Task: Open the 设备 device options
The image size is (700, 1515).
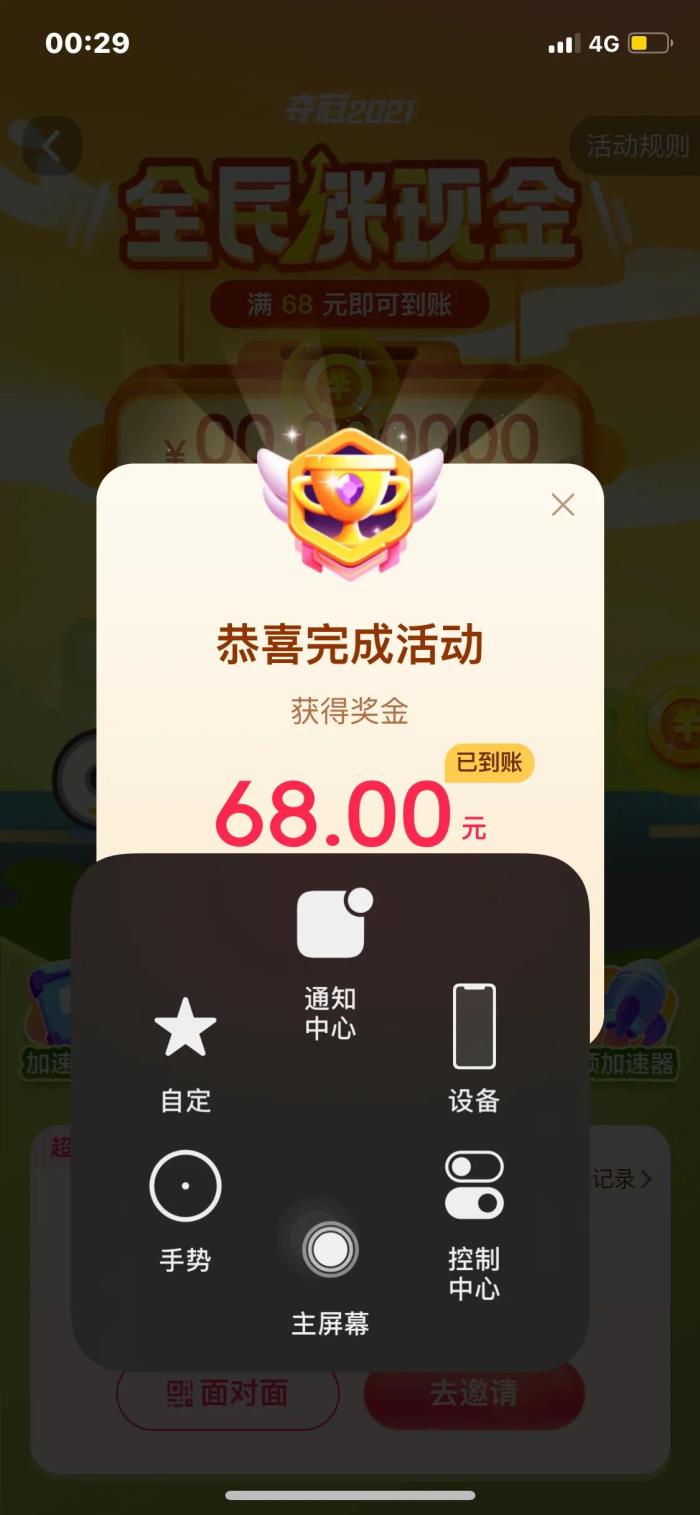Action: point(474,1045)
